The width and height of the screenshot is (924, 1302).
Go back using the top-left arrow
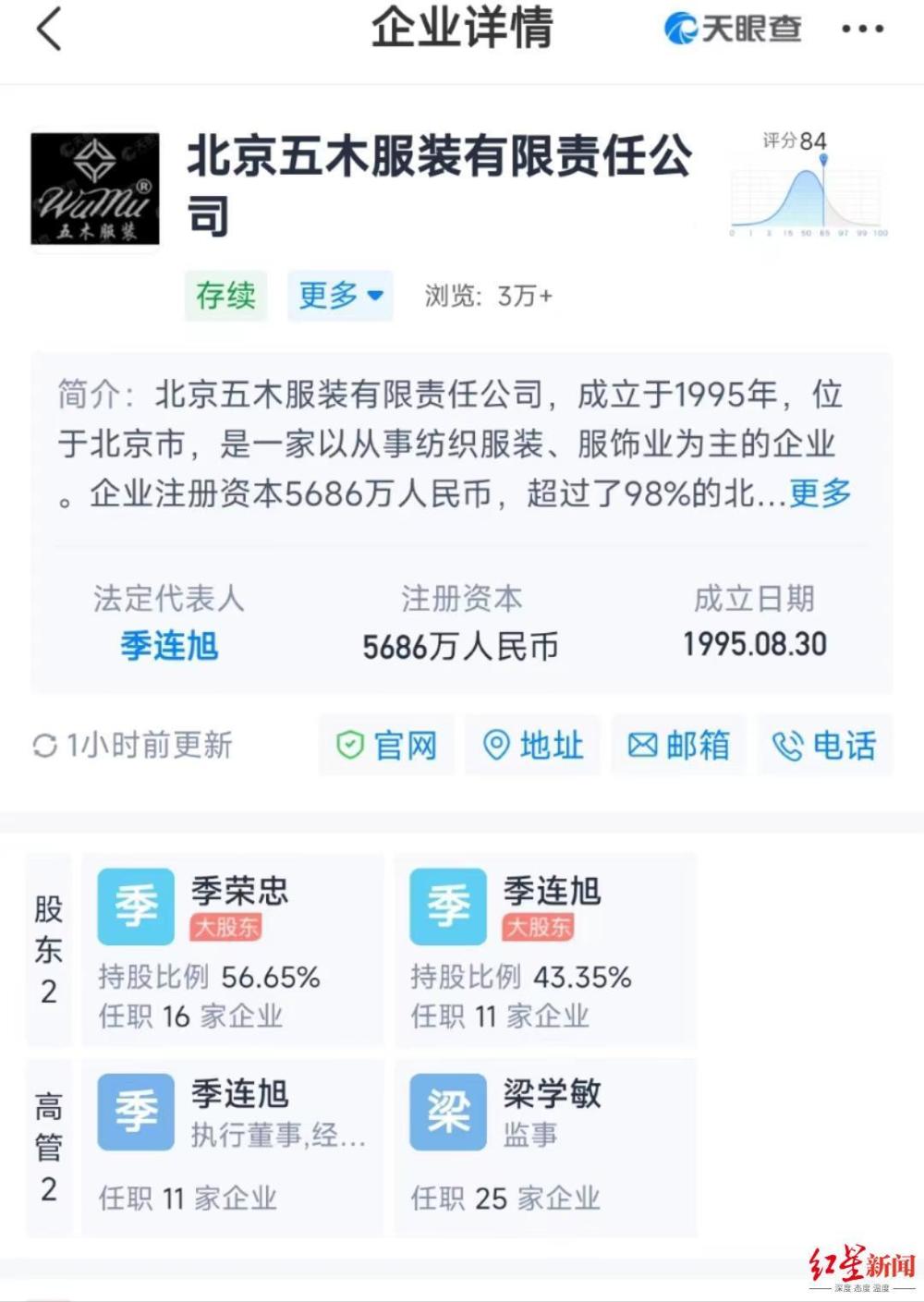tap(49, 29)
